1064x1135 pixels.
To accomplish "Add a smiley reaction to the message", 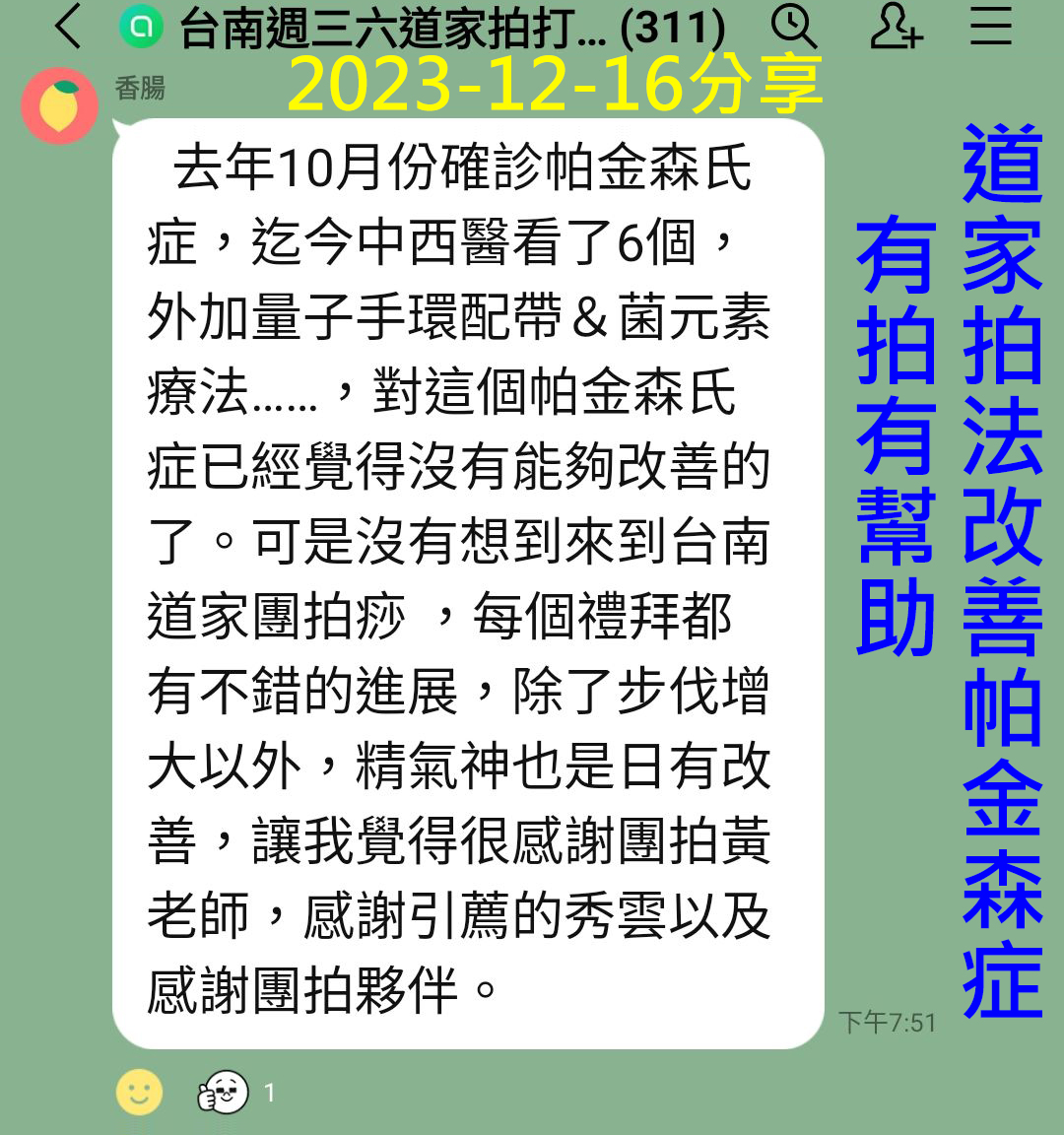I will tap(139, 1092).
